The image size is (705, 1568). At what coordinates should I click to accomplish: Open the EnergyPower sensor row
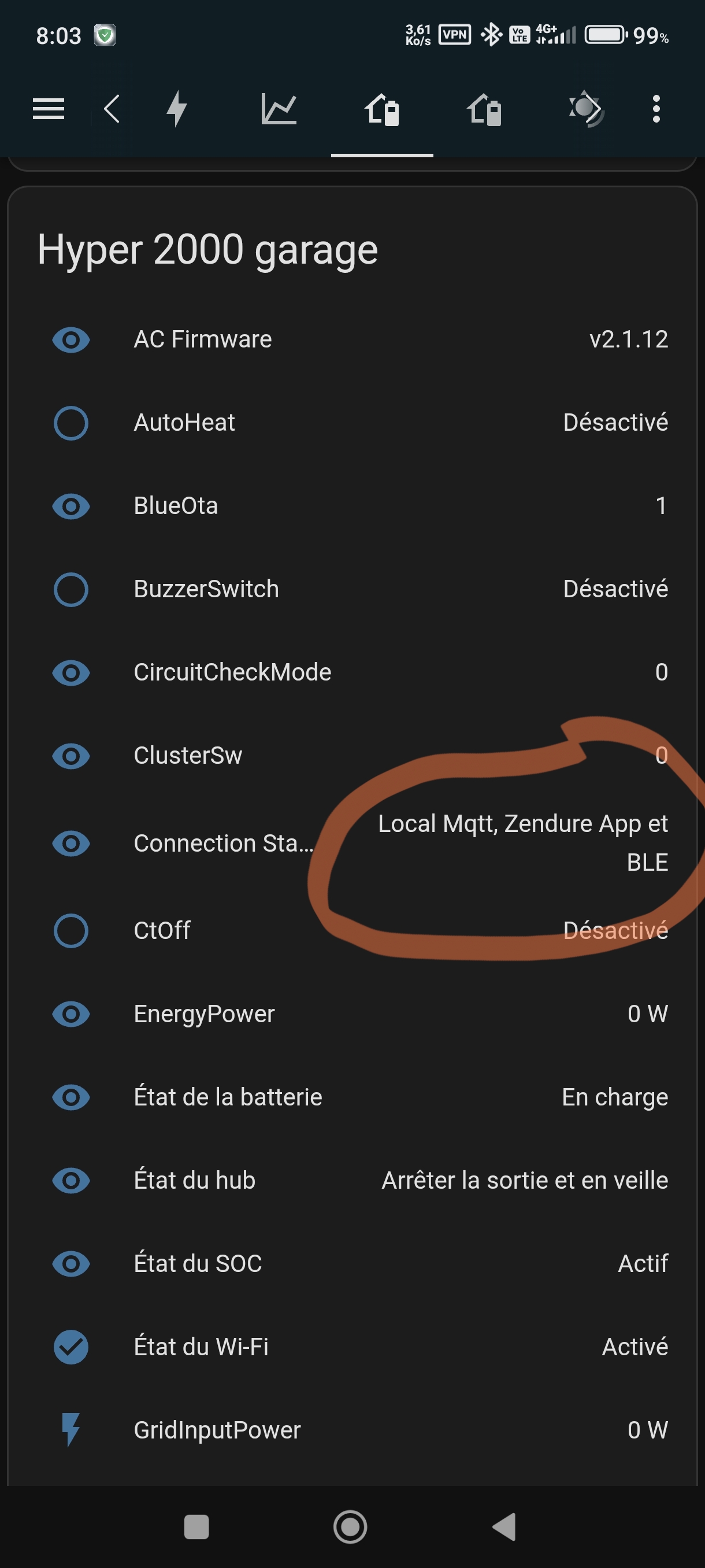352,1014
